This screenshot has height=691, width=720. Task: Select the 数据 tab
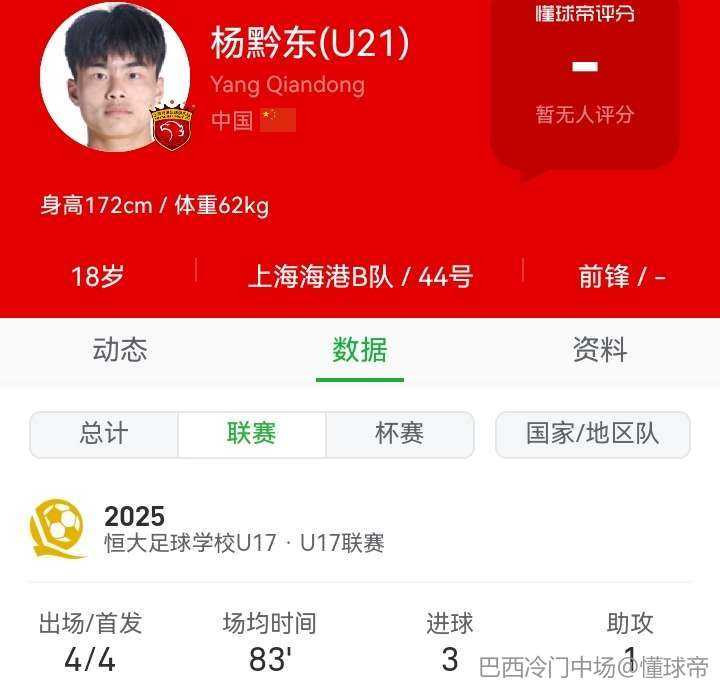pyautogui.click(x=360, y=350)
